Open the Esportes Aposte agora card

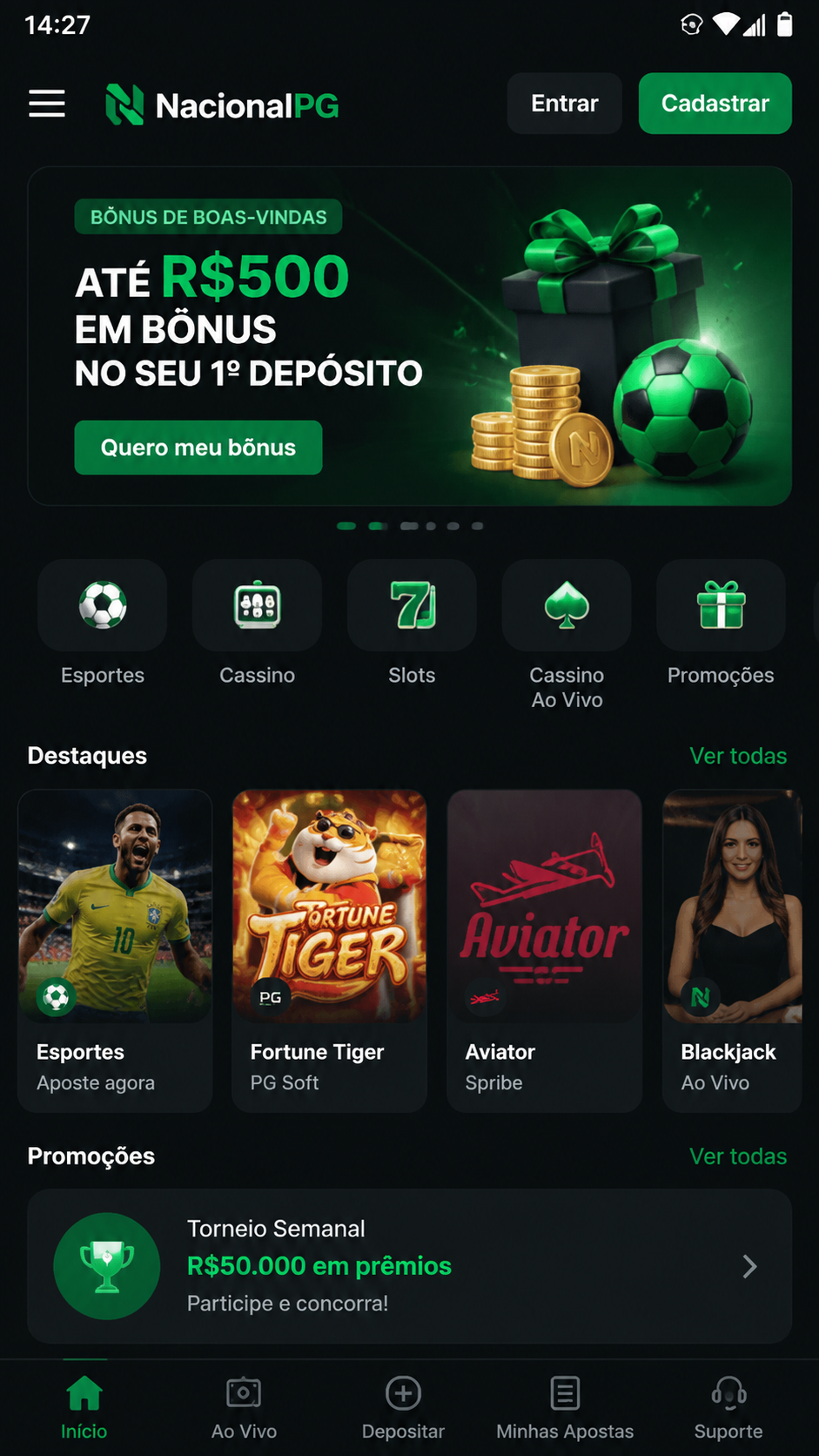(115, 951)
